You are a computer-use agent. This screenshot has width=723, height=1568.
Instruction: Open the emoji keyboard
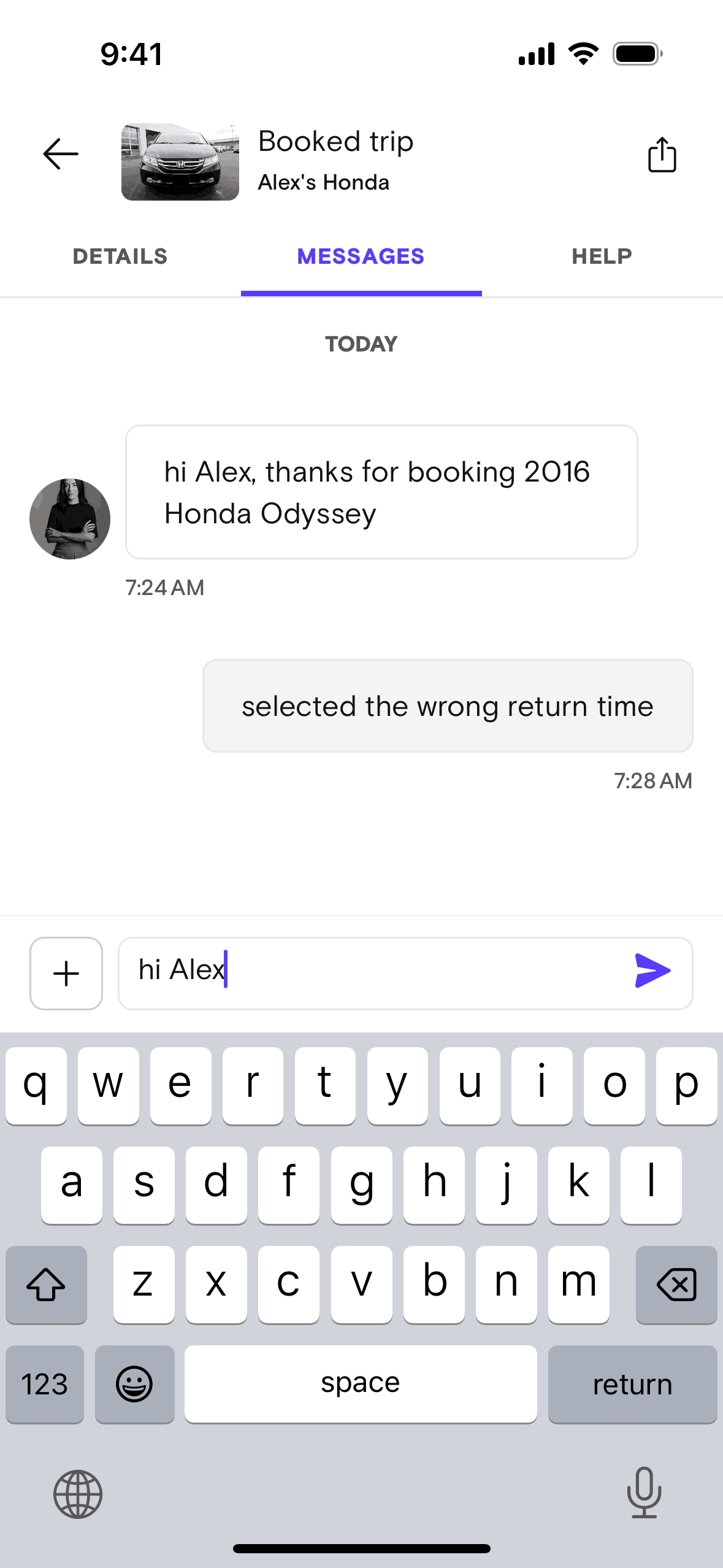[x=134, y=1384]
